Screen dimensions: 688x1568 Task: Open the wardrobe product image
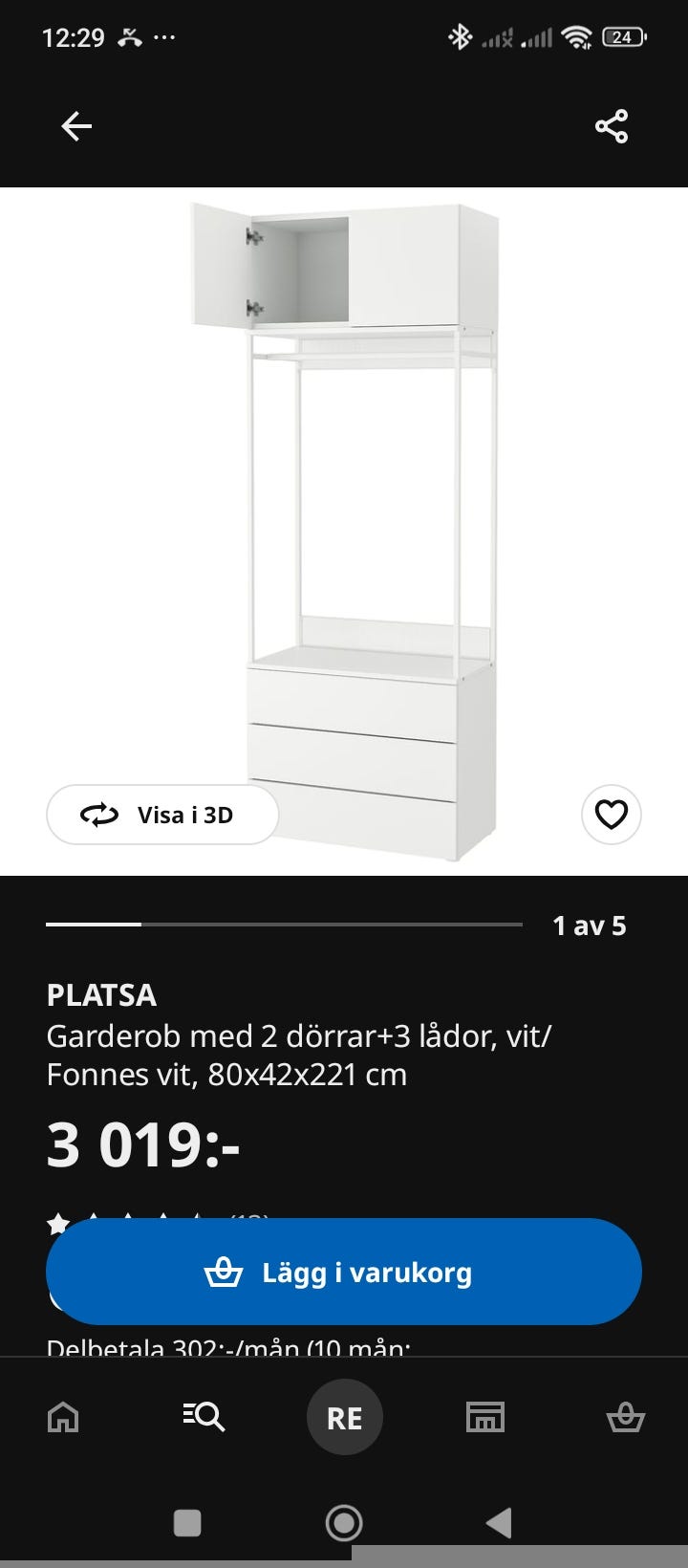click(x=344, y=531)
